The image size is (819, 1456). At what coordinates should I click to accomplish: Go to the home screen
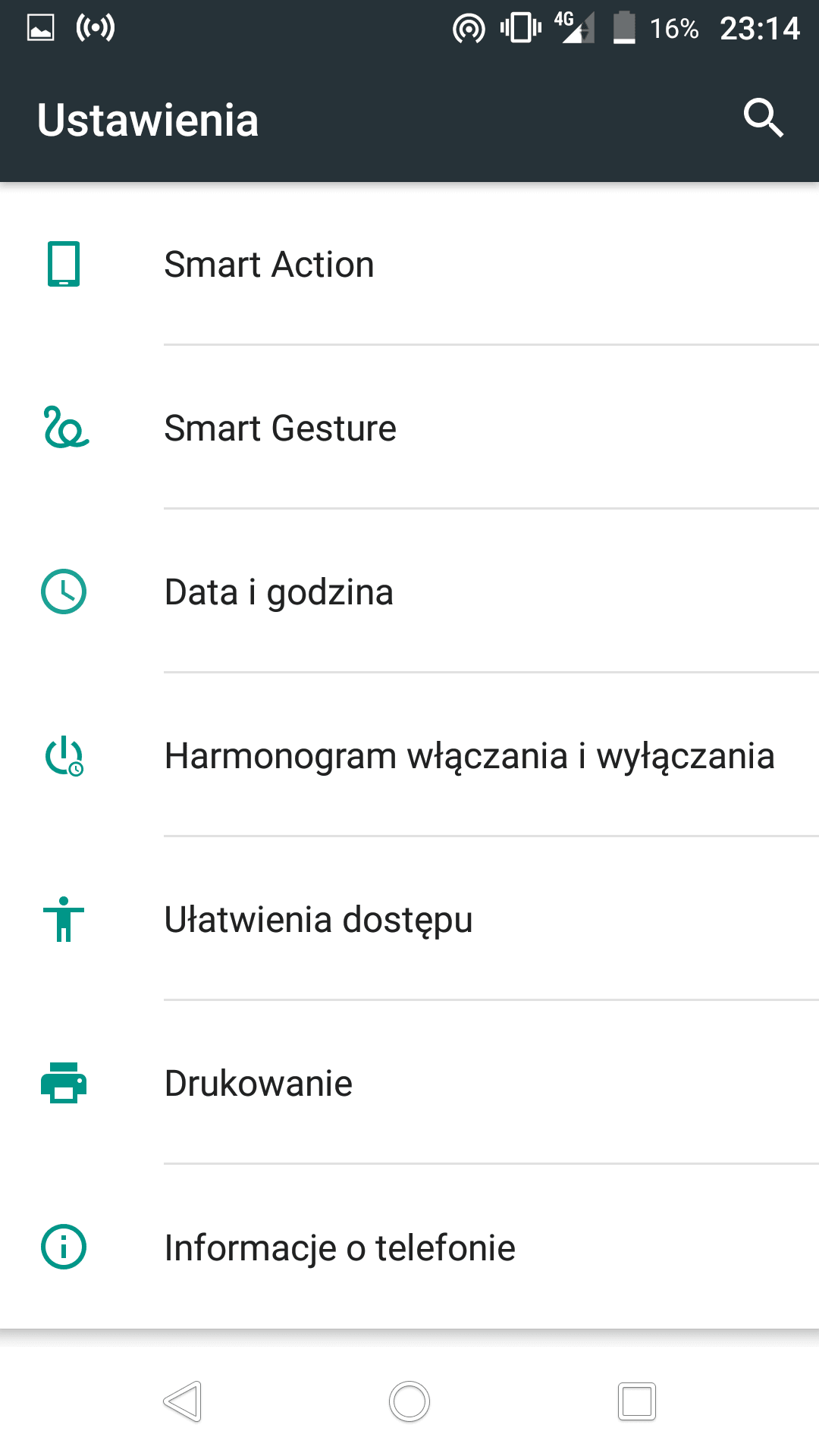pos(409,1401)
